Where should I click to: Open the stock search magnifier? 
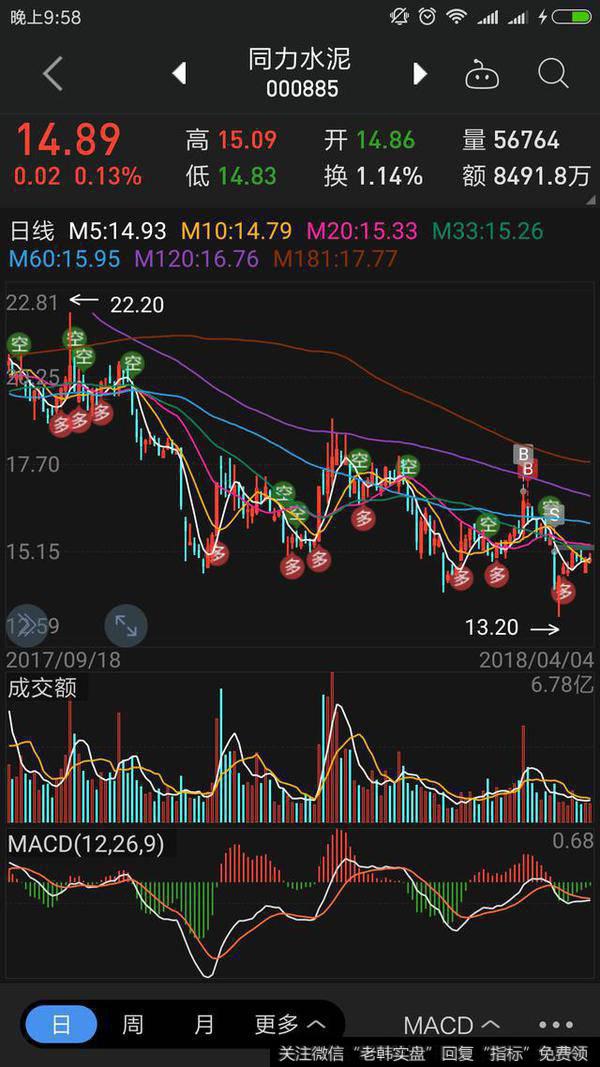[x=553, y=73]
